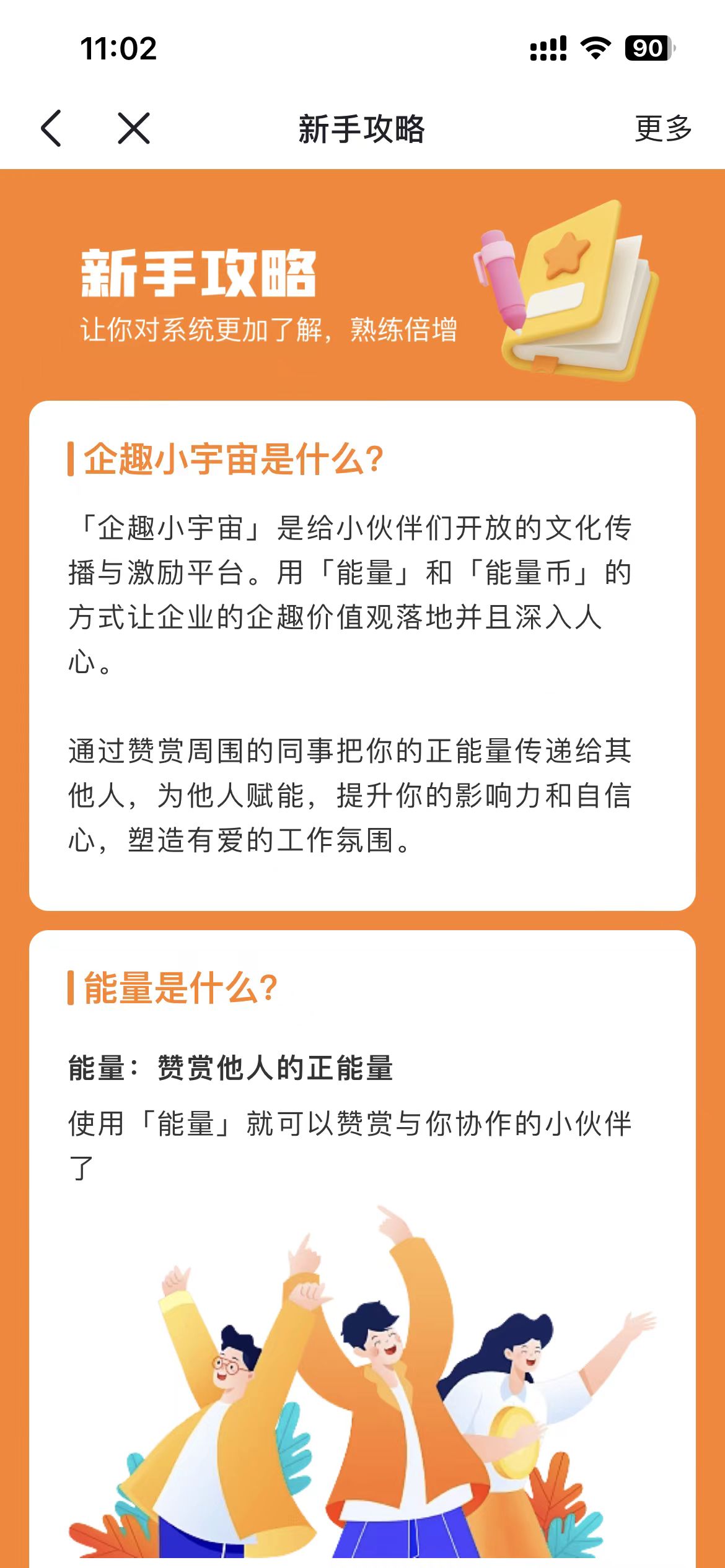This screenshot has width=725, height=1568.
Task: Close the 新手攻略 page
Action: point(134,128)
